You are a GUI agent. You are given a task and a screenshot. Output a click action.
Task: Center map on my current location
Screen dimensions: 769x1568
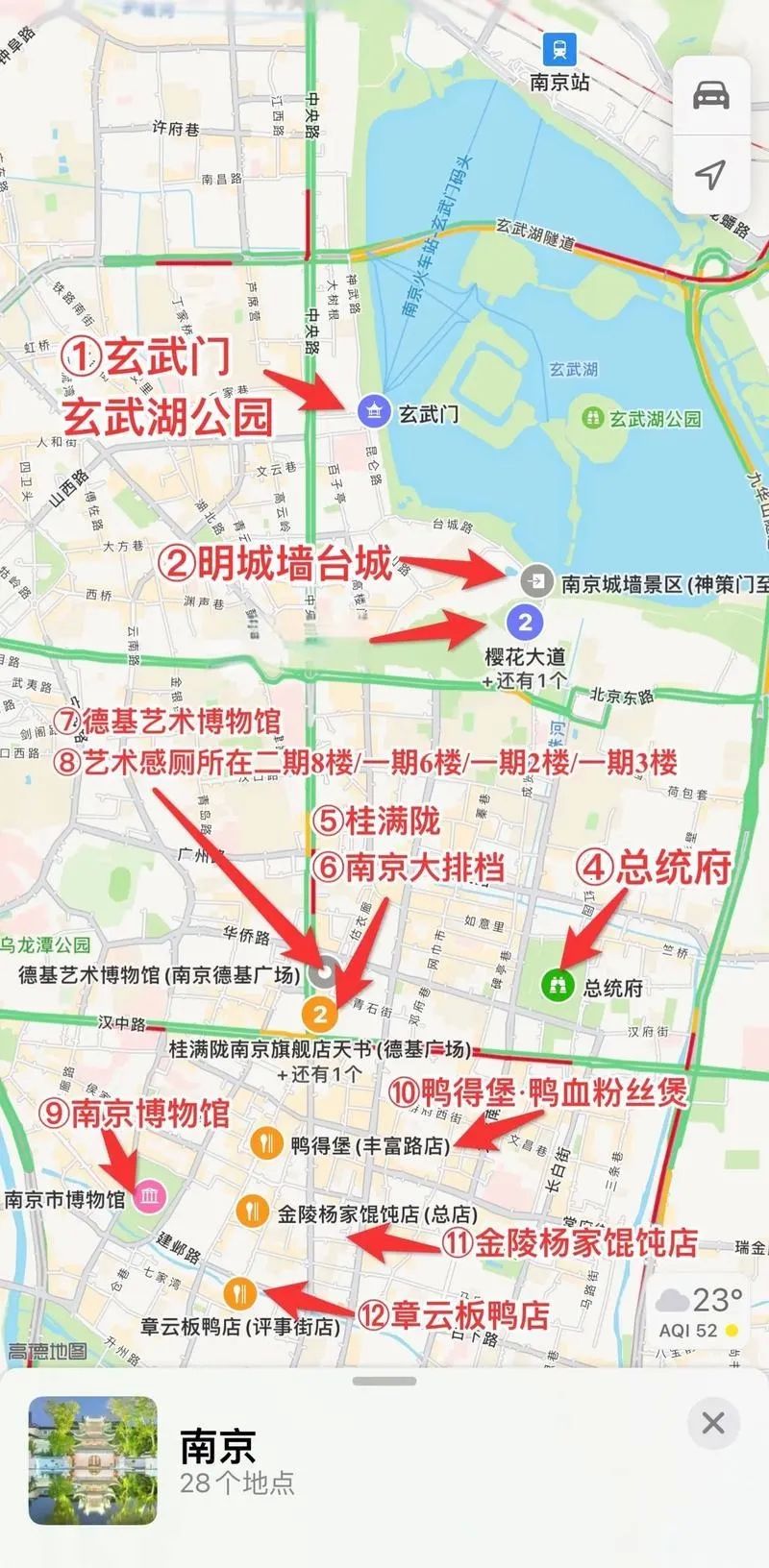pos(711,175)
